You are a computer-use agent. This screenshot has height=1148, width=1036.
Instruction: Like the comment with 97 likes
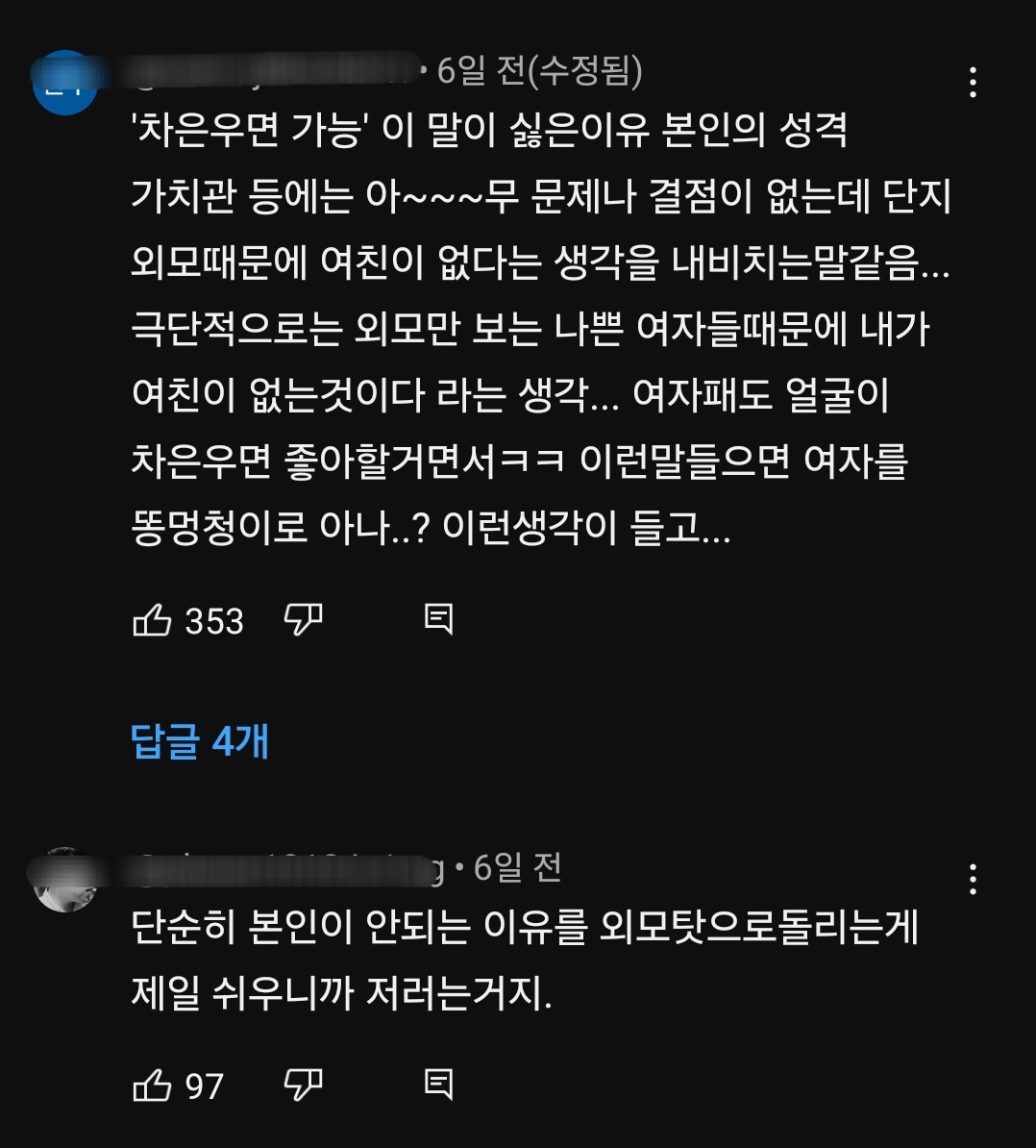(152, 1086)
